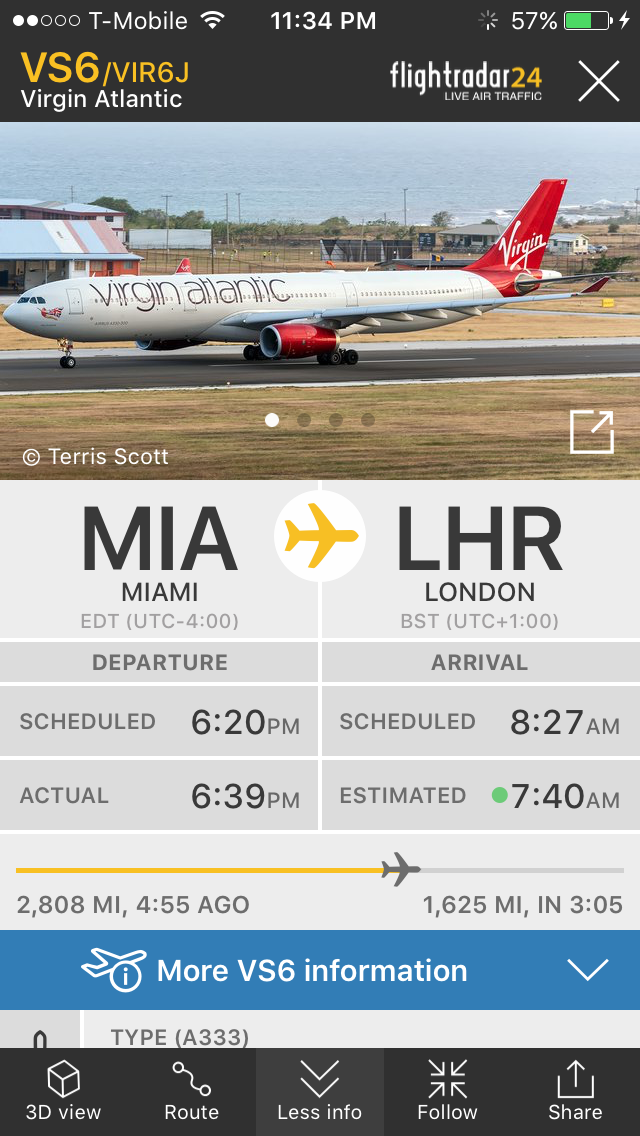Share this flight
Screen dimensions: 640x1136
[x=575, y=1092]
